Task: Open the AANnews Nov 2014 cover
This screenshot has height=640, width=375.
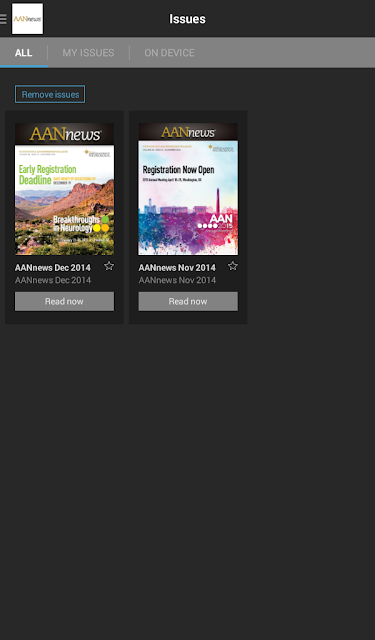Action: [x=188, y=189]
